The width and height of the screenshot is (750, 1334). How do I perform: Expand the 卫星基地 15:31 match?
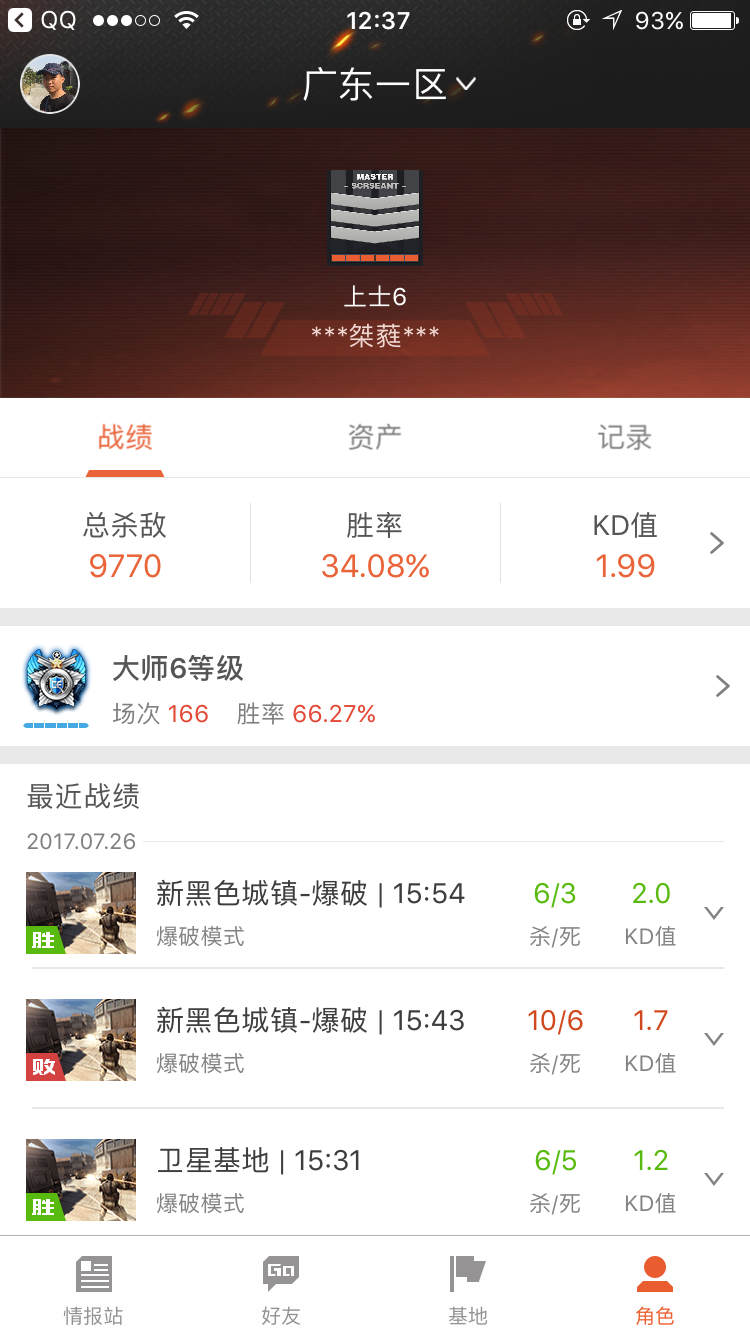tap(713, 1179)
